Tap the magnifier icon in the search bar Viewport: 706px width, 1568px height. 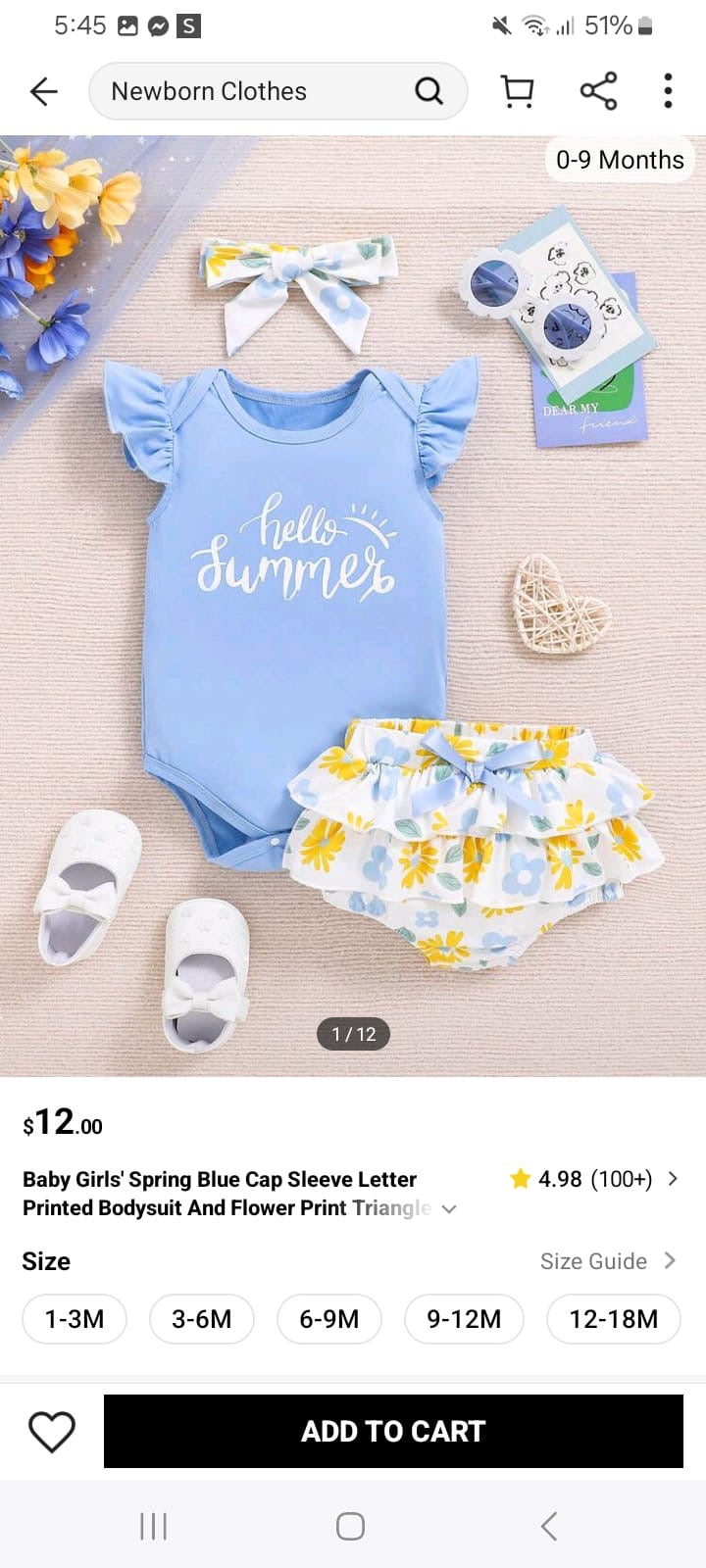click(x=429, y=91)
